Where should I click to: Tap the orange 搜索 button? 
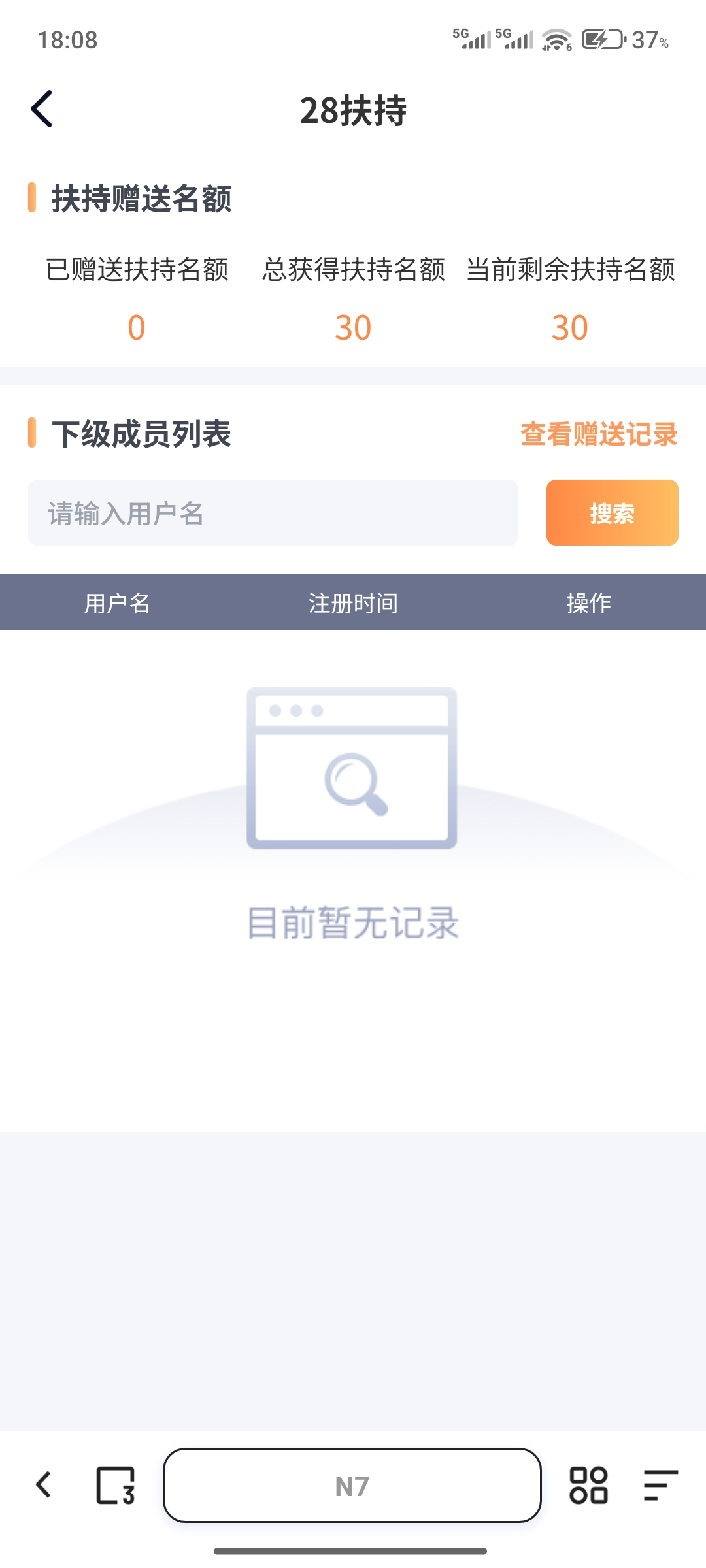(612, 513)
